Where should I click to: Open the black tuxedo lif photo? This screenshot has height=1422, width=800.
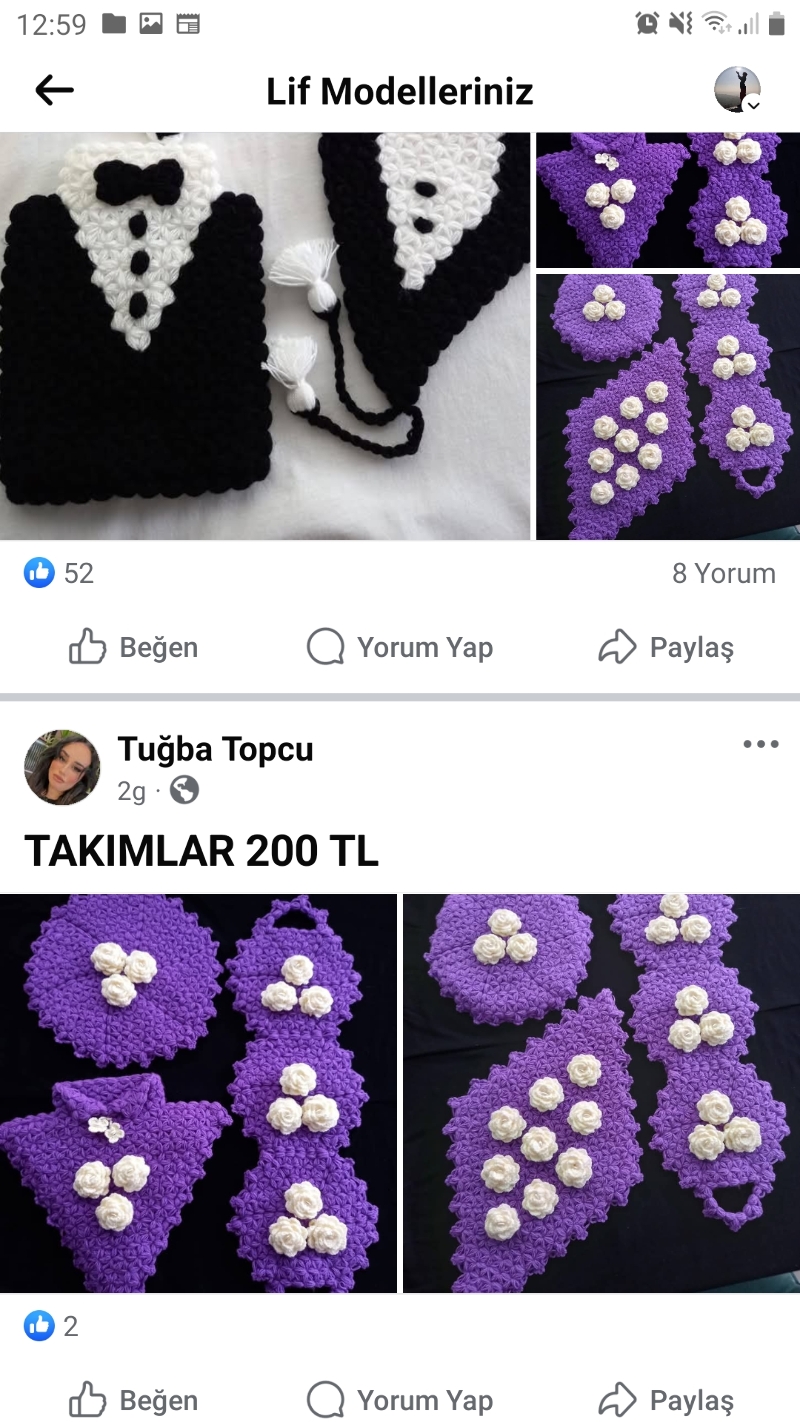265,335
